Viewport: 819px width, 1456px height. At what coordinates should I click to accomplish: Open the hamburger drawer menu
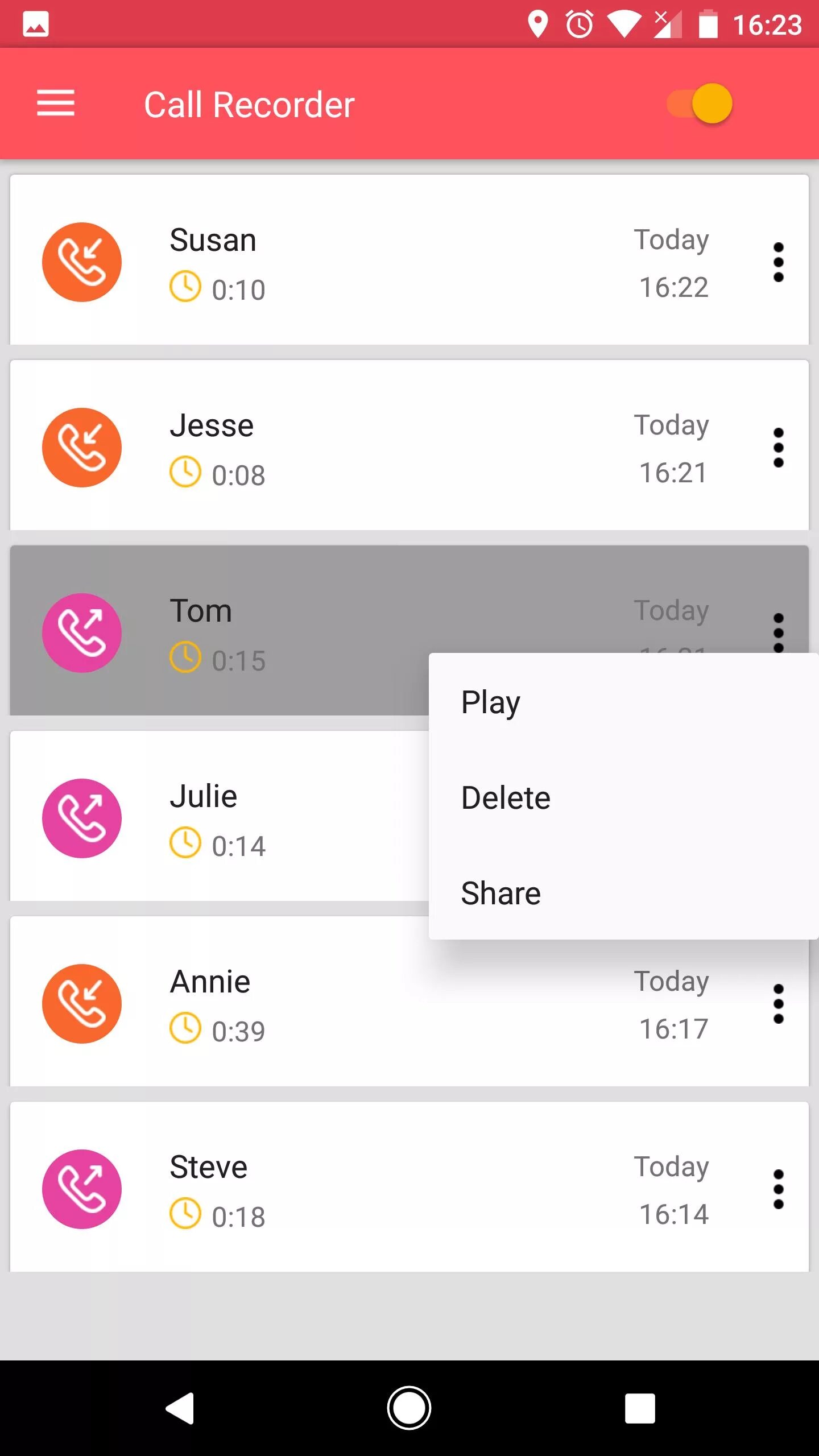[56, 104]
